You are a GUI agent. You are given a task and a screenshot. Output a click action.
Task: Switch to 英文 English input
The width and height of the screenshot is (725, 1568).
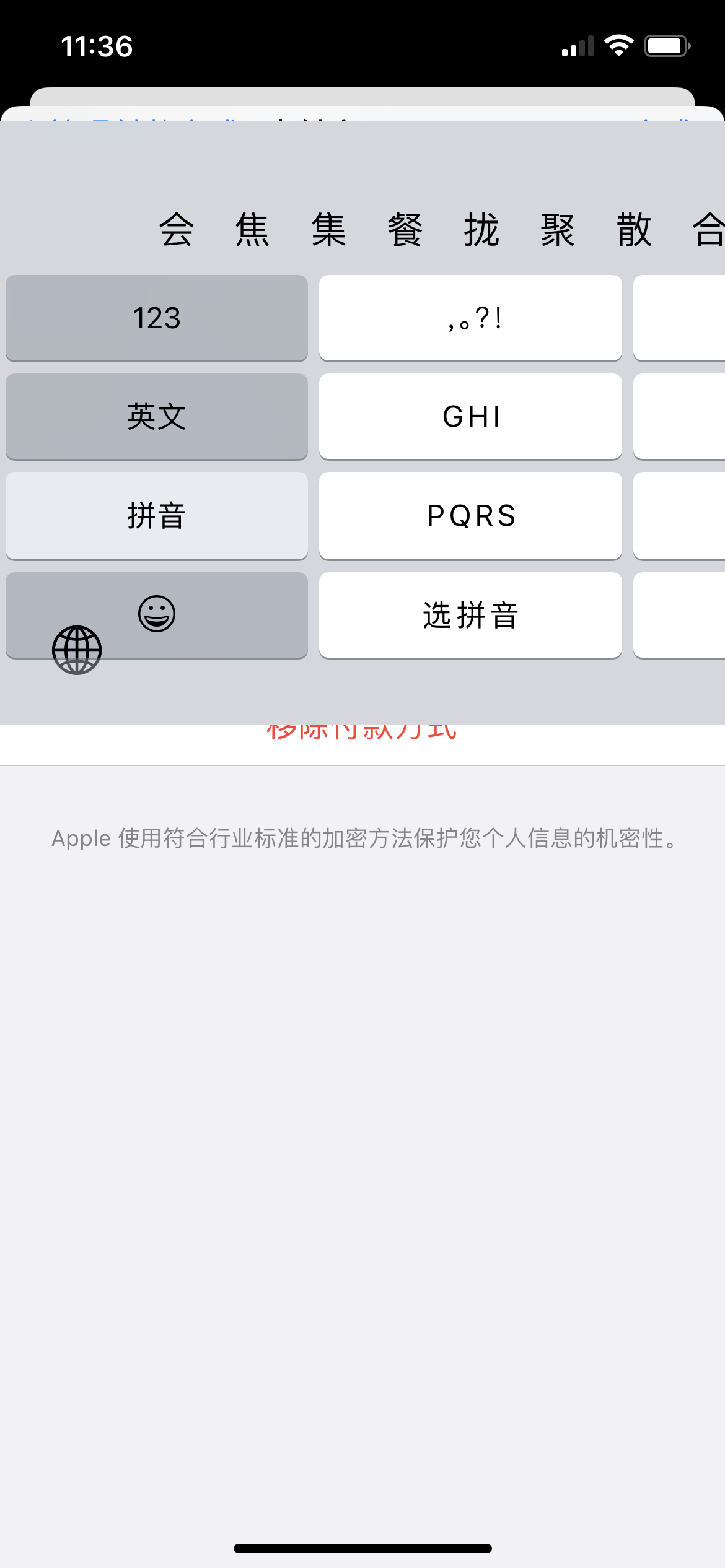click(157, 416)
